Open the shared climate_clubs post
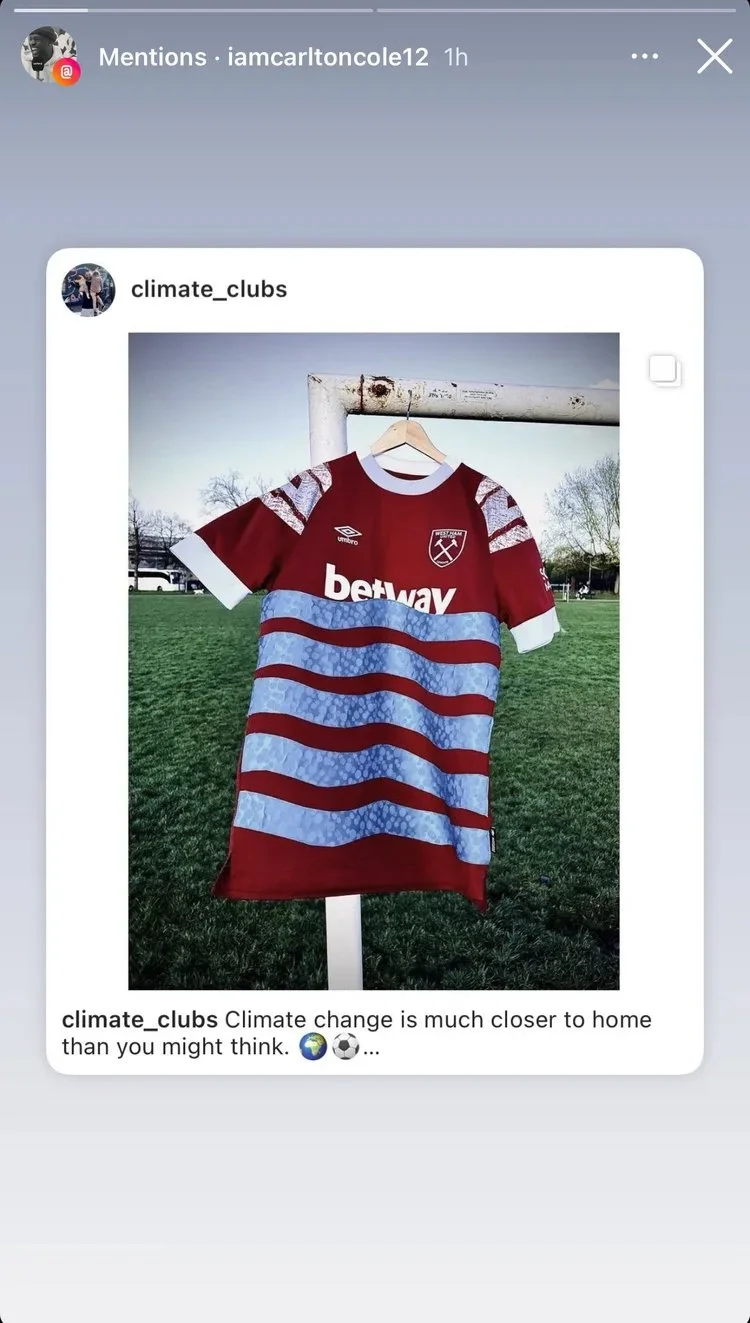Image resolution: width=750 pixels, height=1323 pixels. 374,661
